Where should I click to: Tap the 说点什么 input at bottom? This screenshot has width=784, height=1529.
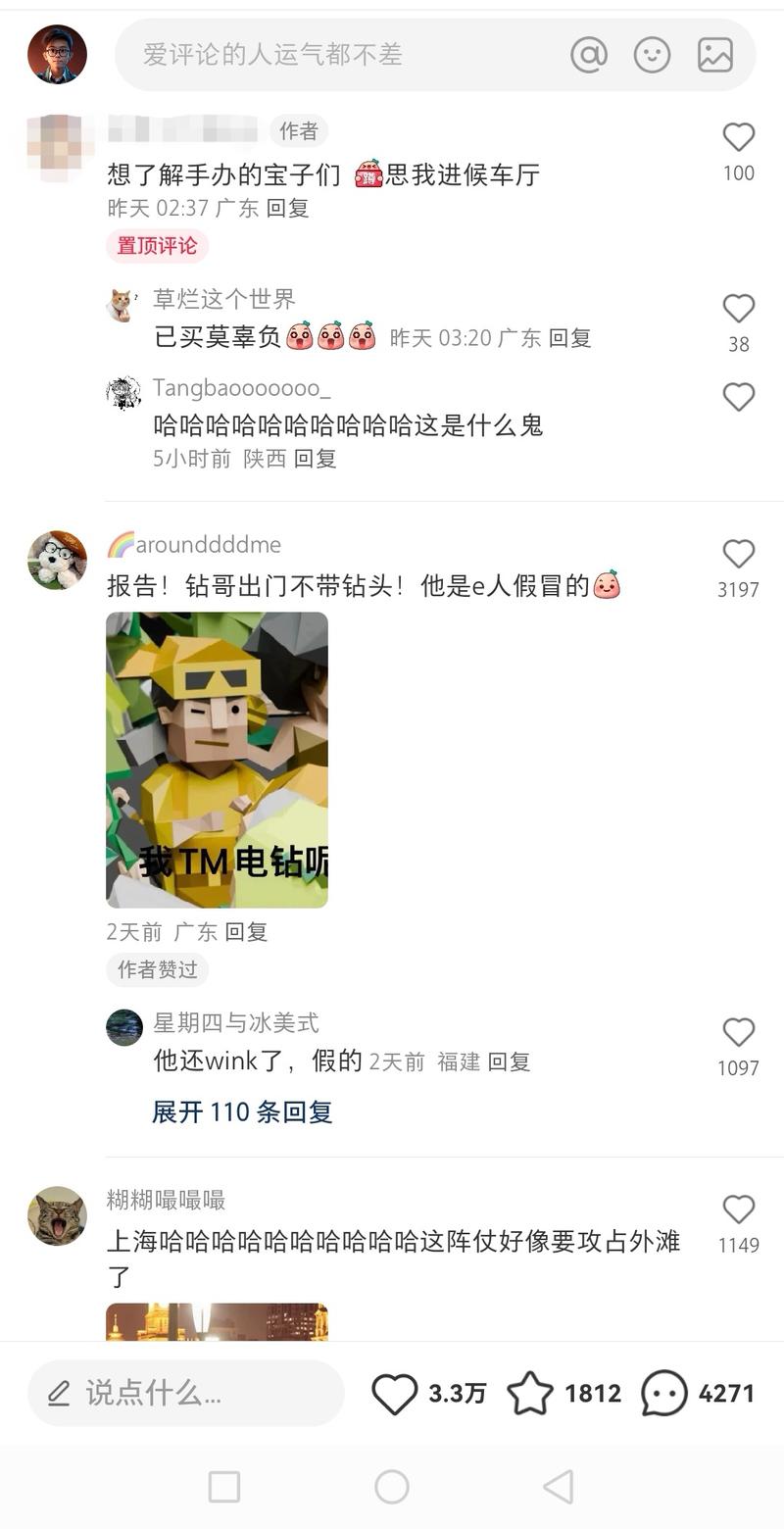pos(186,1393)
